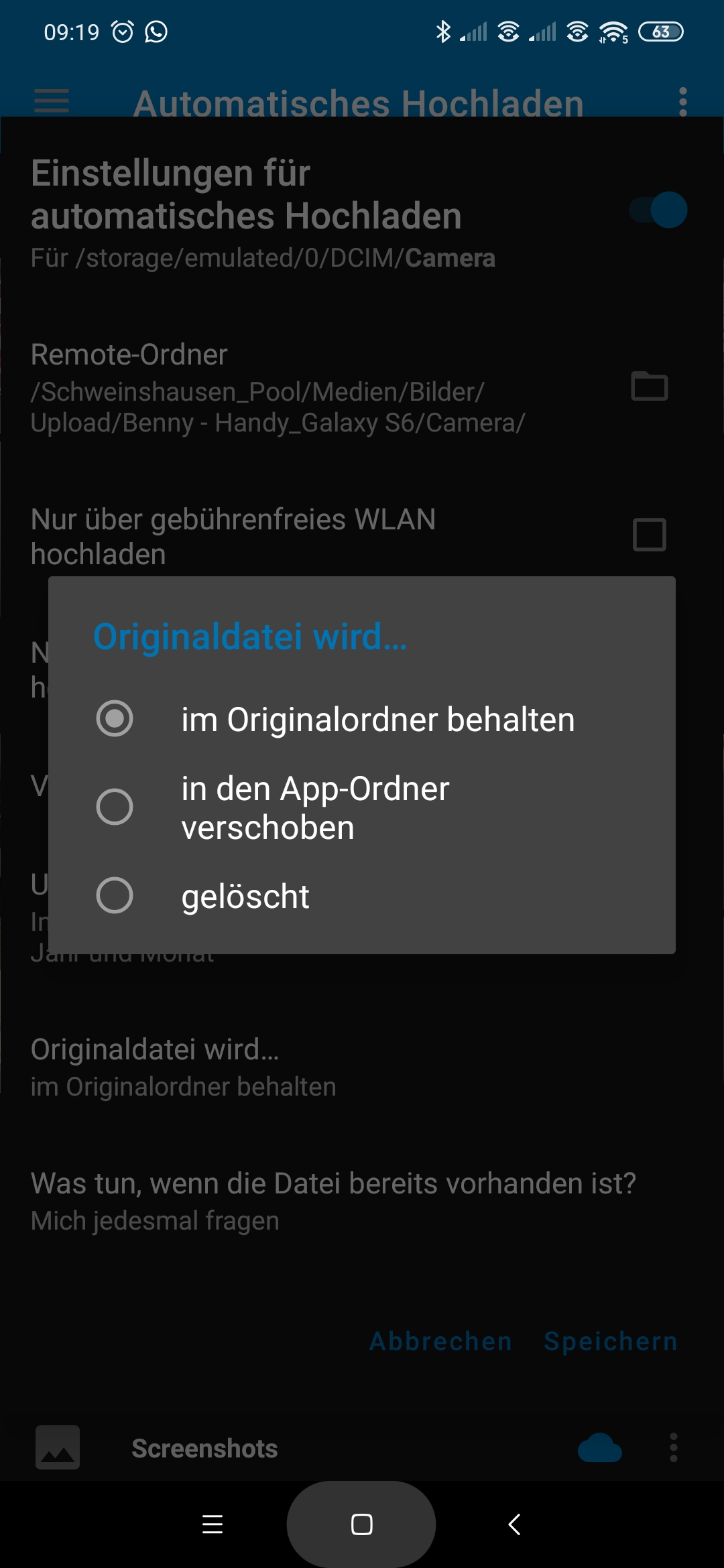724x1568 pixels.
Task: Choose "in den App-Ordner verschoben"
Action: coord(362,807)
